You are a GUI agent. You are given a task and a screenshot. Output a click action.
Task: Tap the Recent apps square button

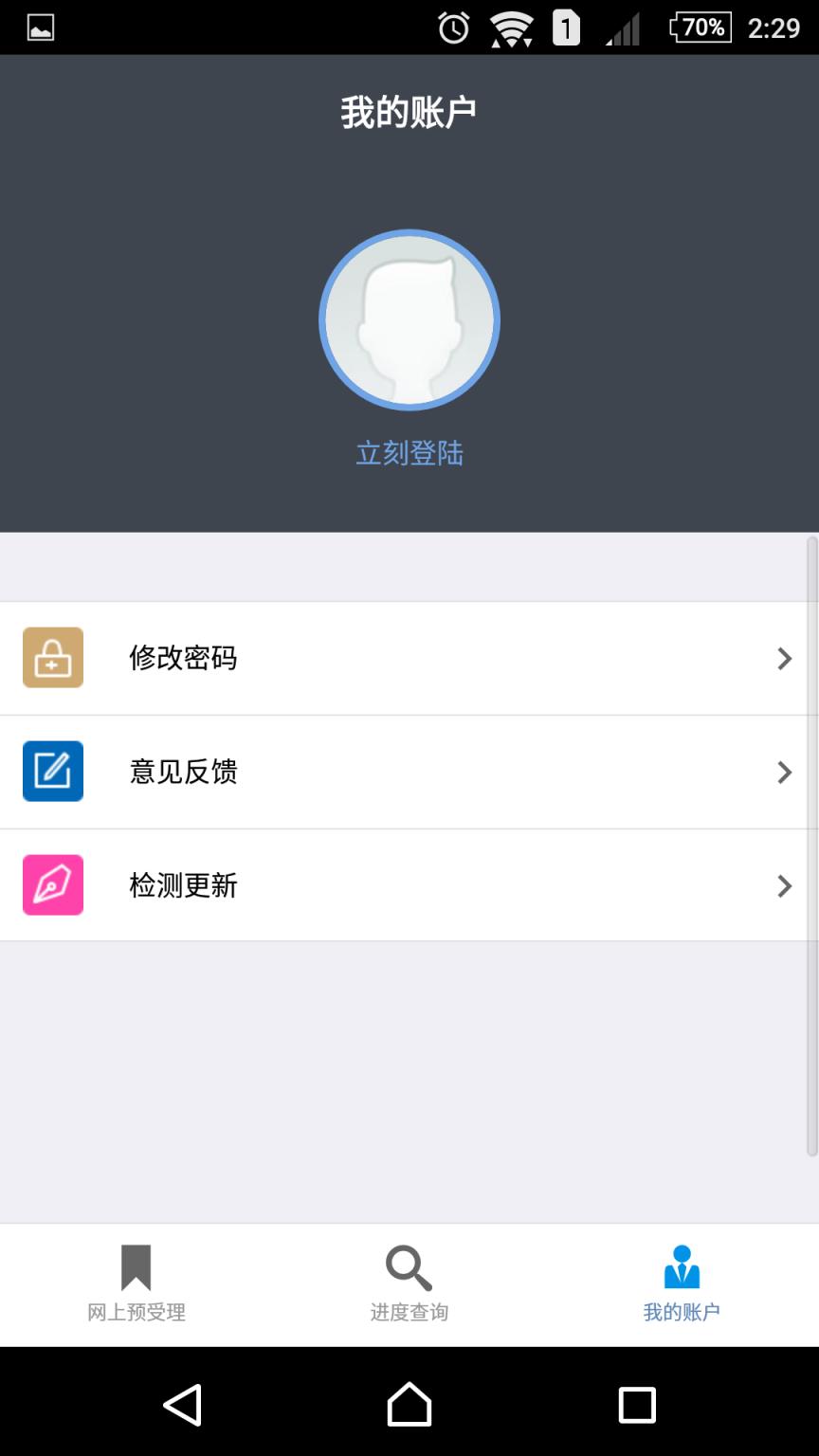[x=636, y=1405]
